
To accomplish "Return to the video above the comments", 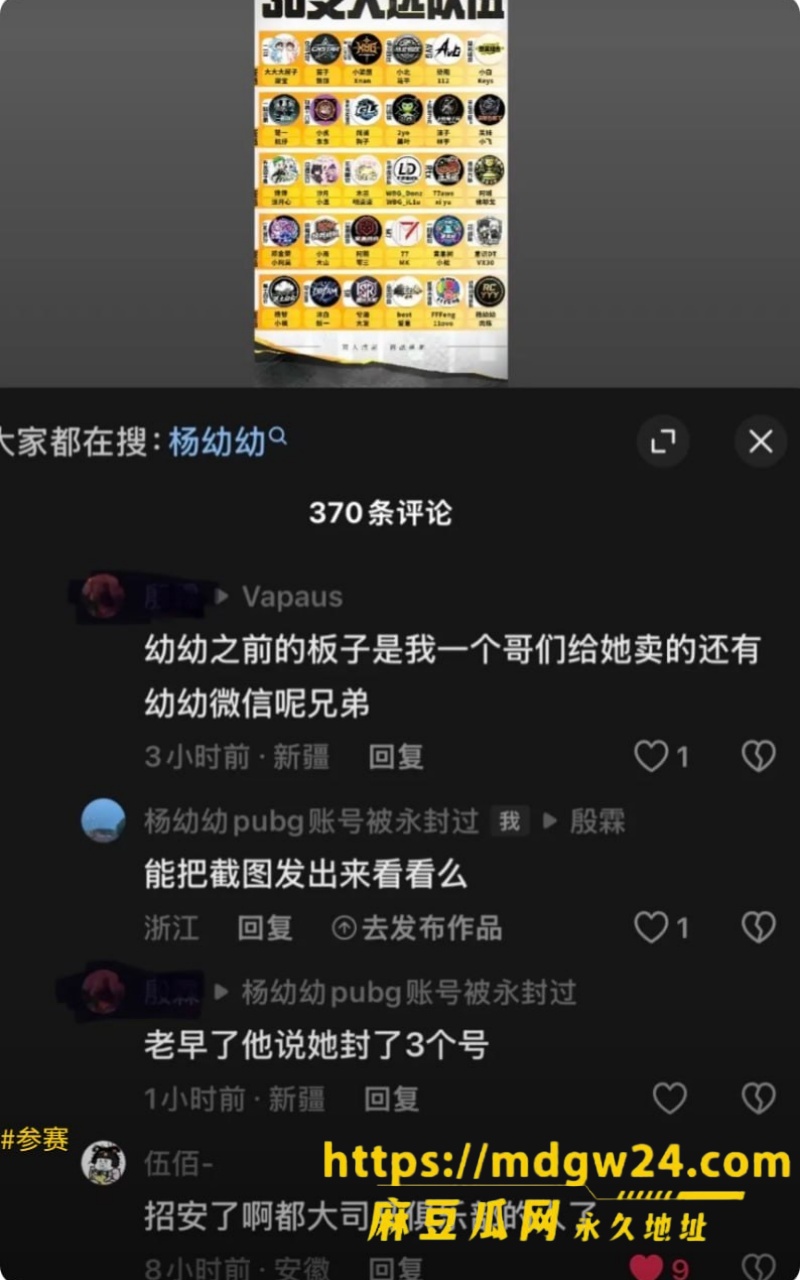I will (400, 192).
